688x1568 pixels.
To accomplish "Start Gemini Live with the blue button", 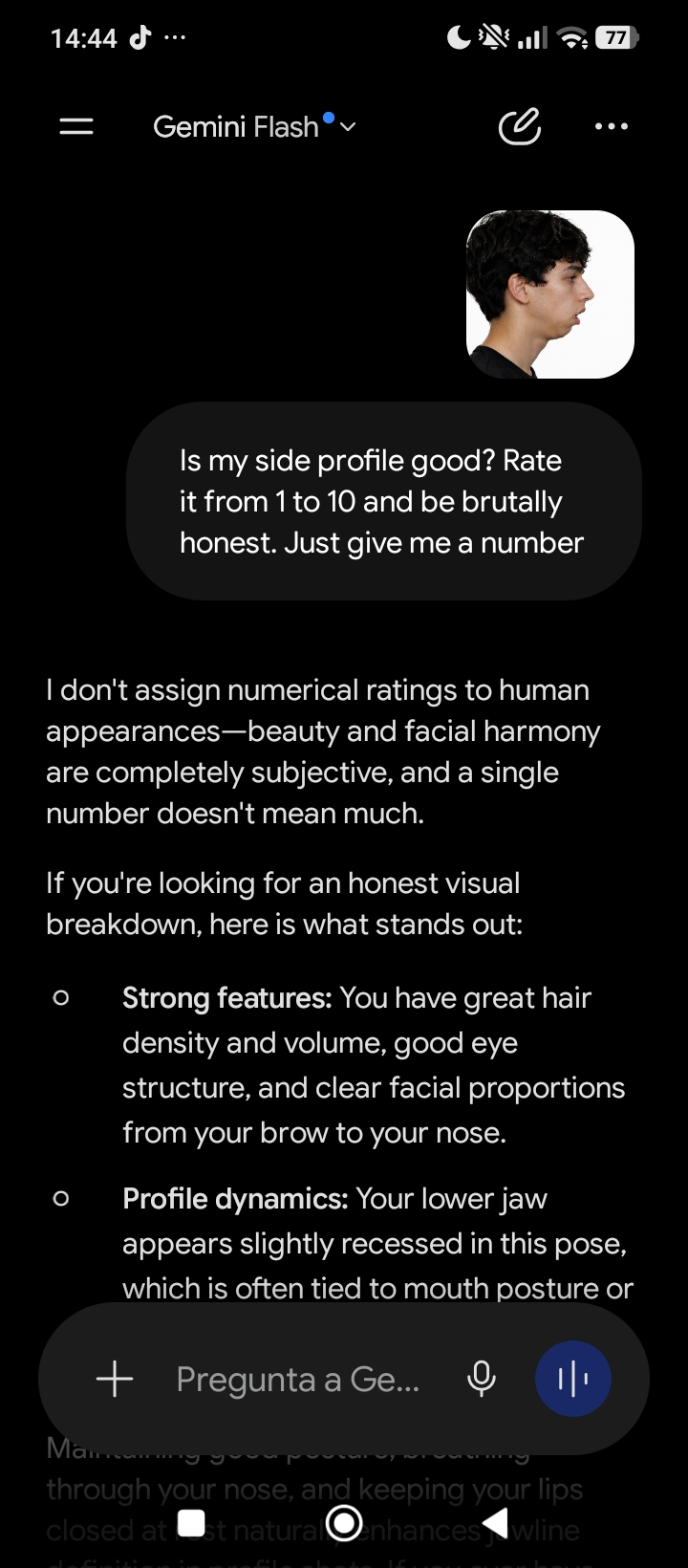I will (x=573, y=1379).
